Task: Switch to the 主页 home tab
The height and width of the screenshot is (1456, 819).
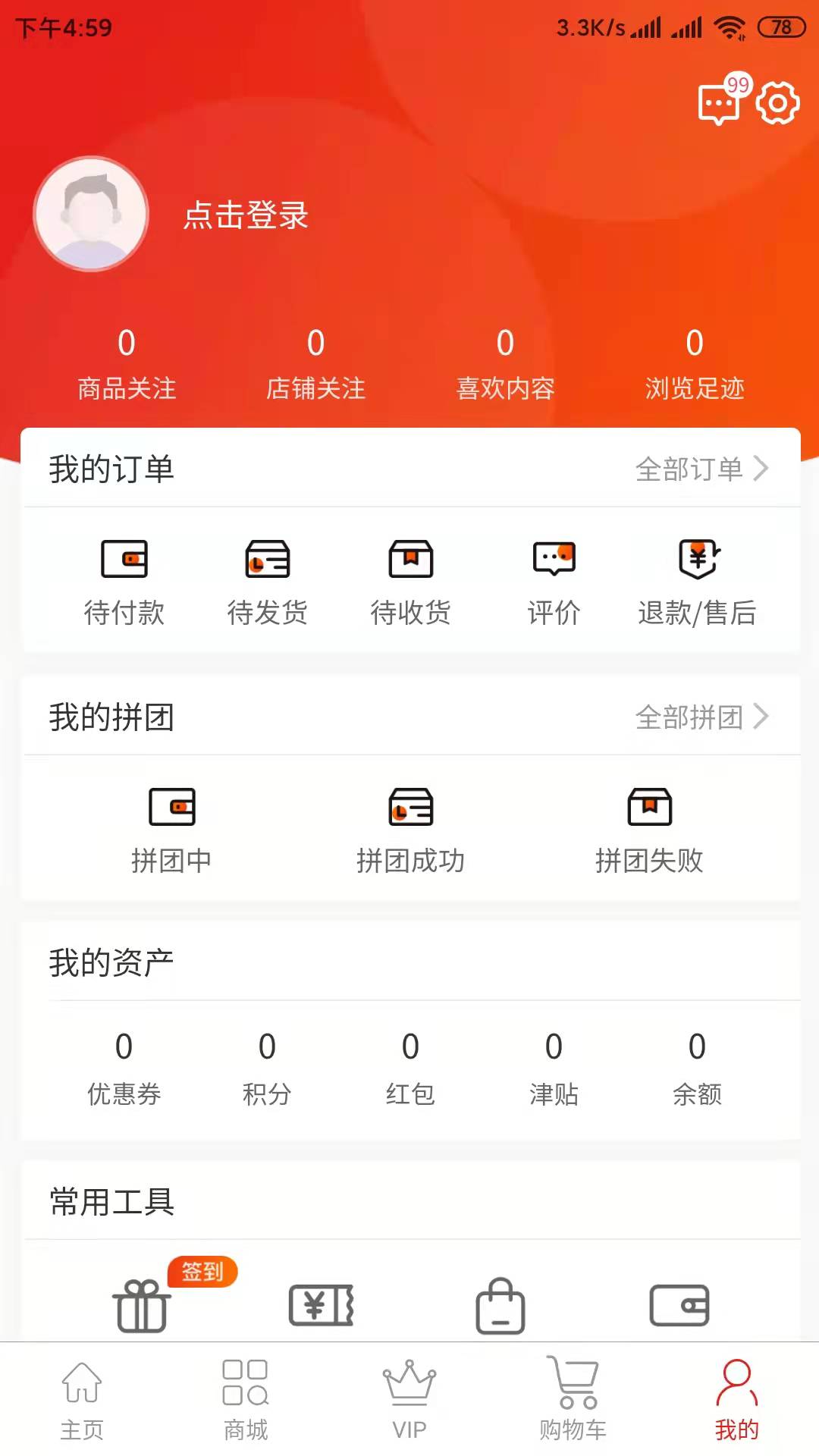Action: tap(82, 1400)
